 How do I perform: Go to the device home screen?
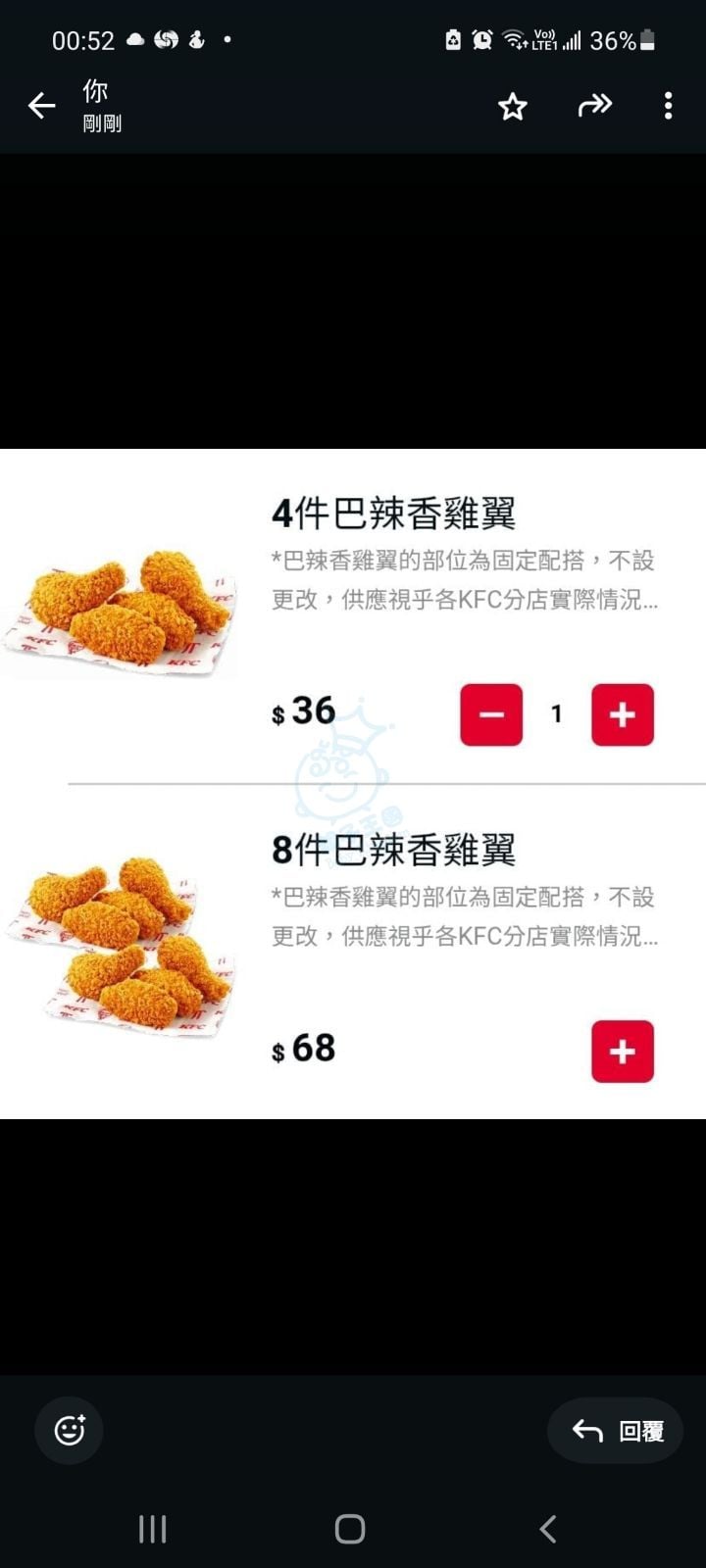point(350,1529)
